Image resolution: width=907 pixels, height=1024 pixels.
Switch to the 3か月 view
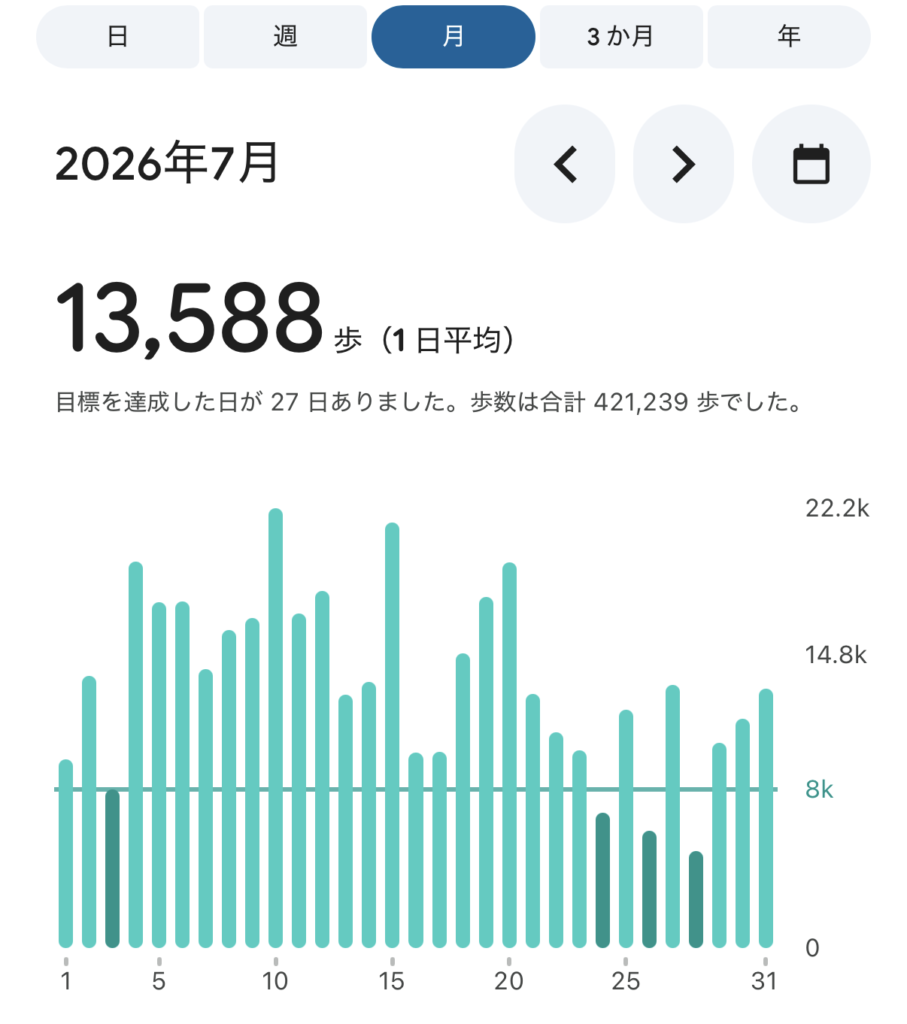[x=621, y=37]
